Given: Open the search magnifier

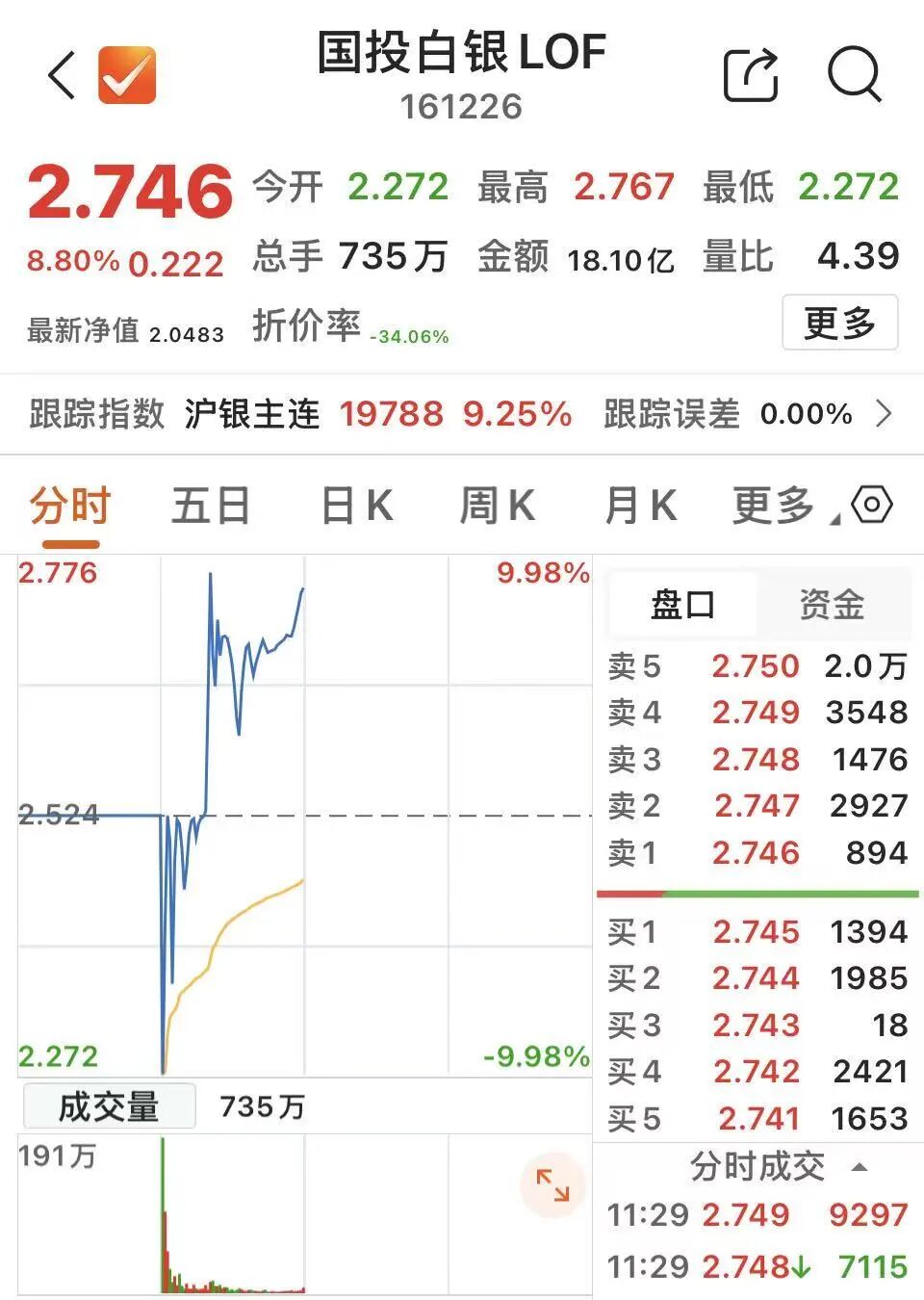Looking at the screenshot, I should click(x=855, y=73).
